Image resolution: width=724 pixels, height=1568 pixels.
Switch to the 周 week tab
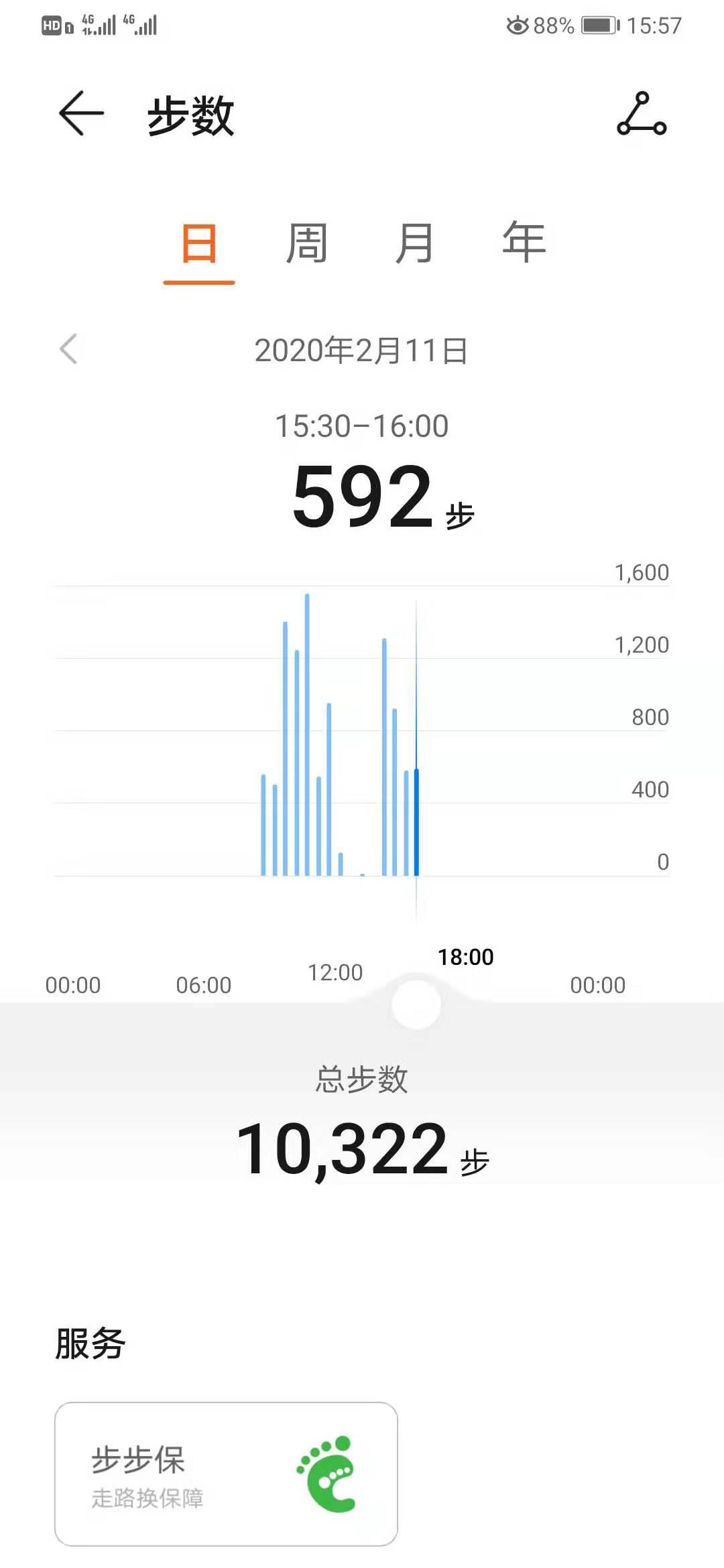306,243
